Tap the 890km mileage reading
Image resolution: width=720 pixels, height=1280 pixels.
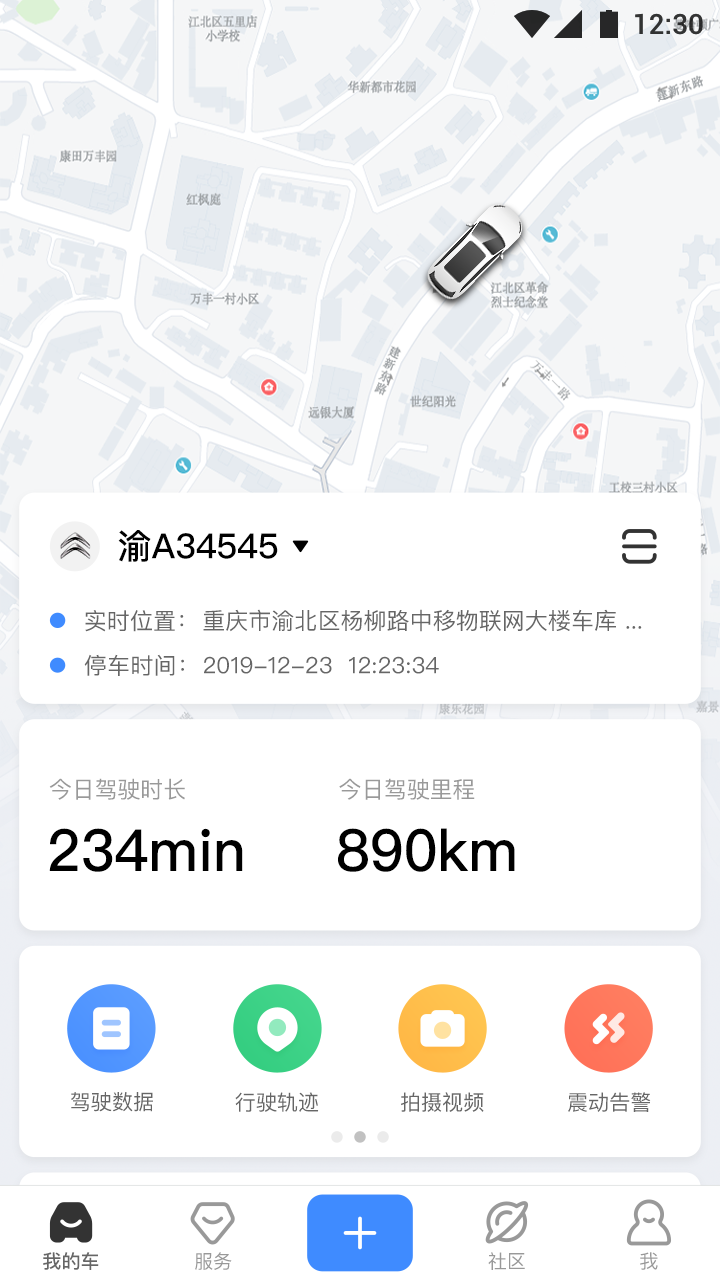[427, 851]
